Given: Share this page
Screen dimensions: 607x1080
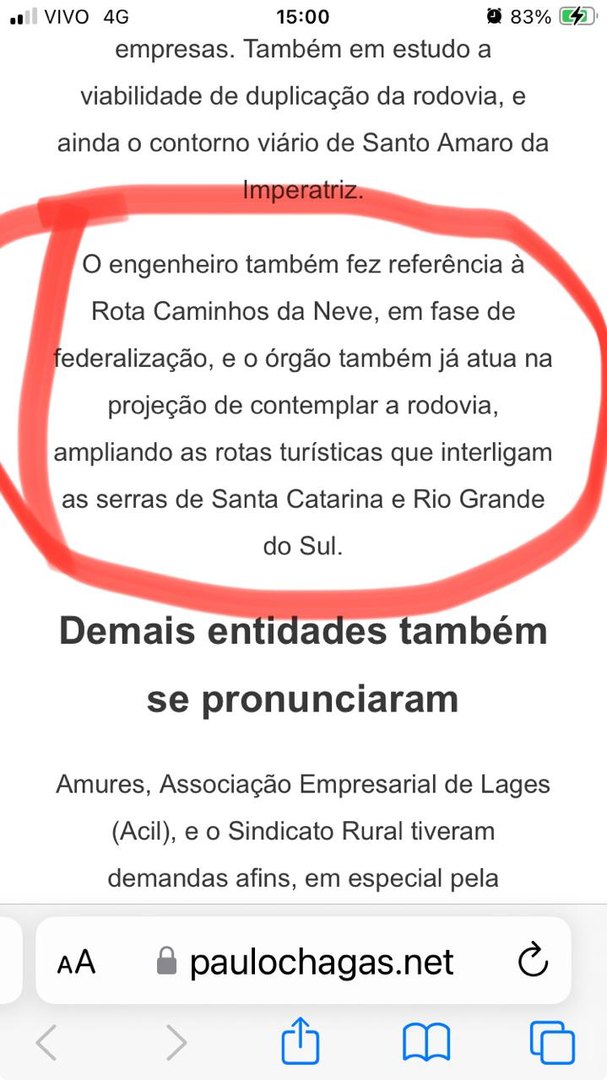Looking at the screenshot, I should pyautogui.click(x=301, y=1041).
